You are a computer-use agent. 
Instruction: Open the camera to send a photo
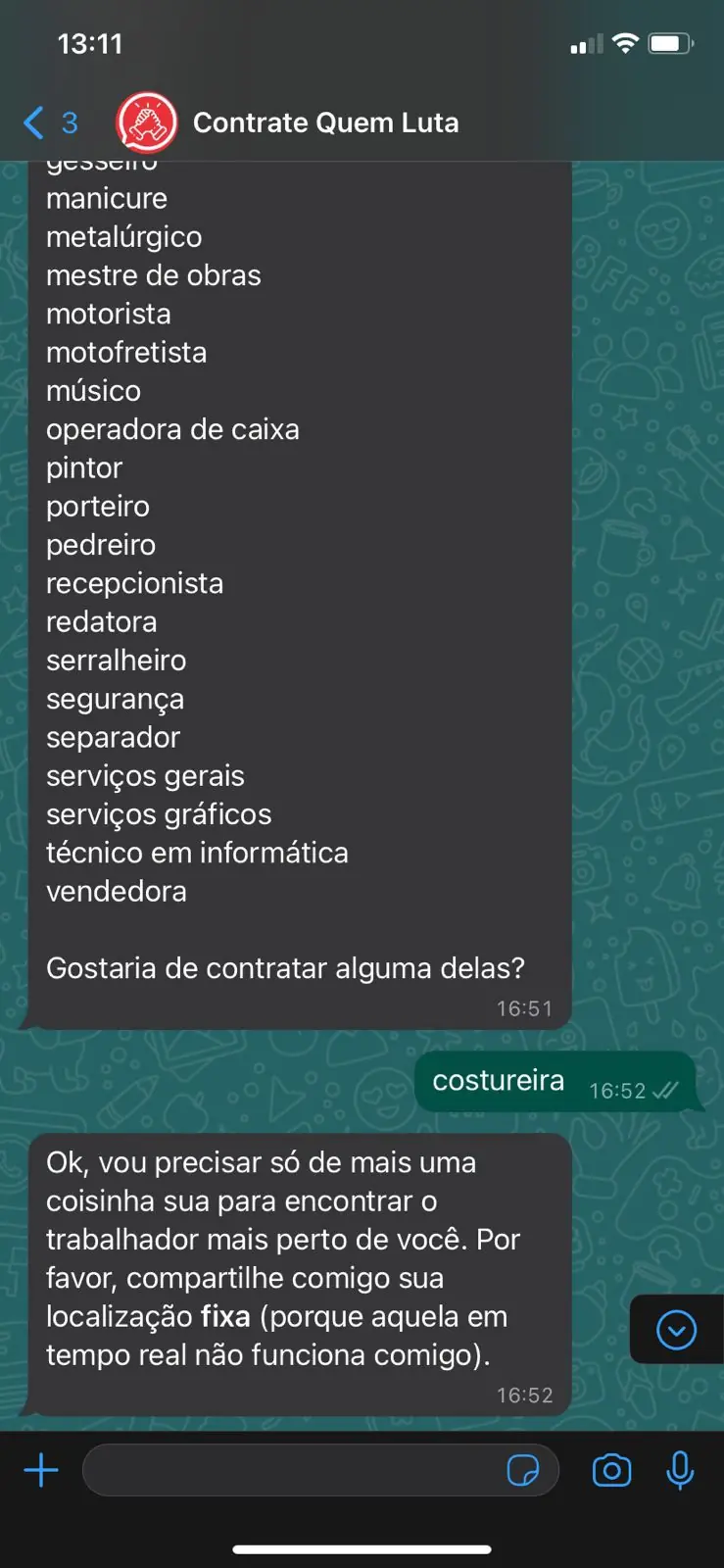[x=611, y=1470]
